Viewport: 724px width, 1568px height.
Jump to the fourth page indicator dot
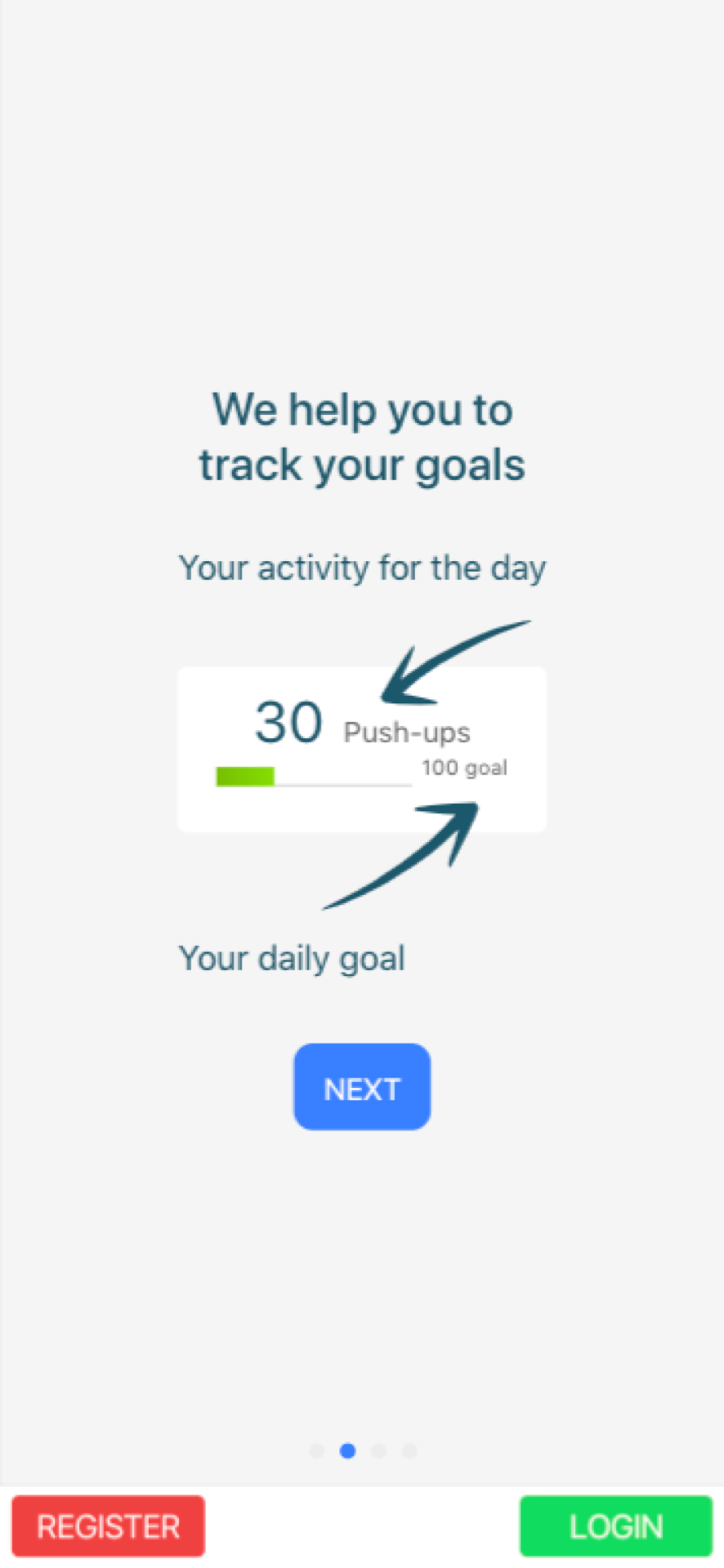pyautogui.click(x=409, y=1450)
